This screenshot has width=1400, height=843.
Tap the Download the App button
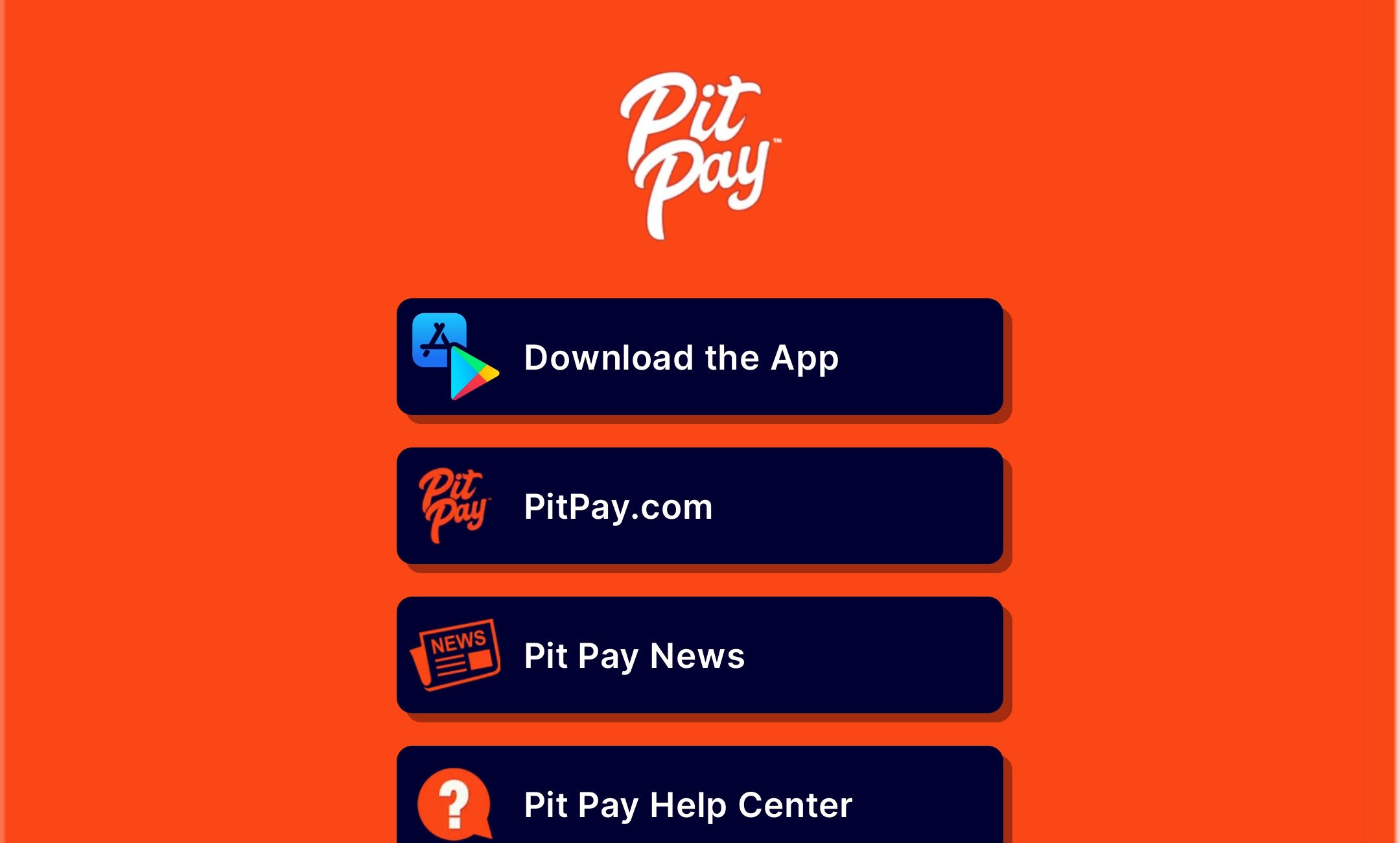700,357
